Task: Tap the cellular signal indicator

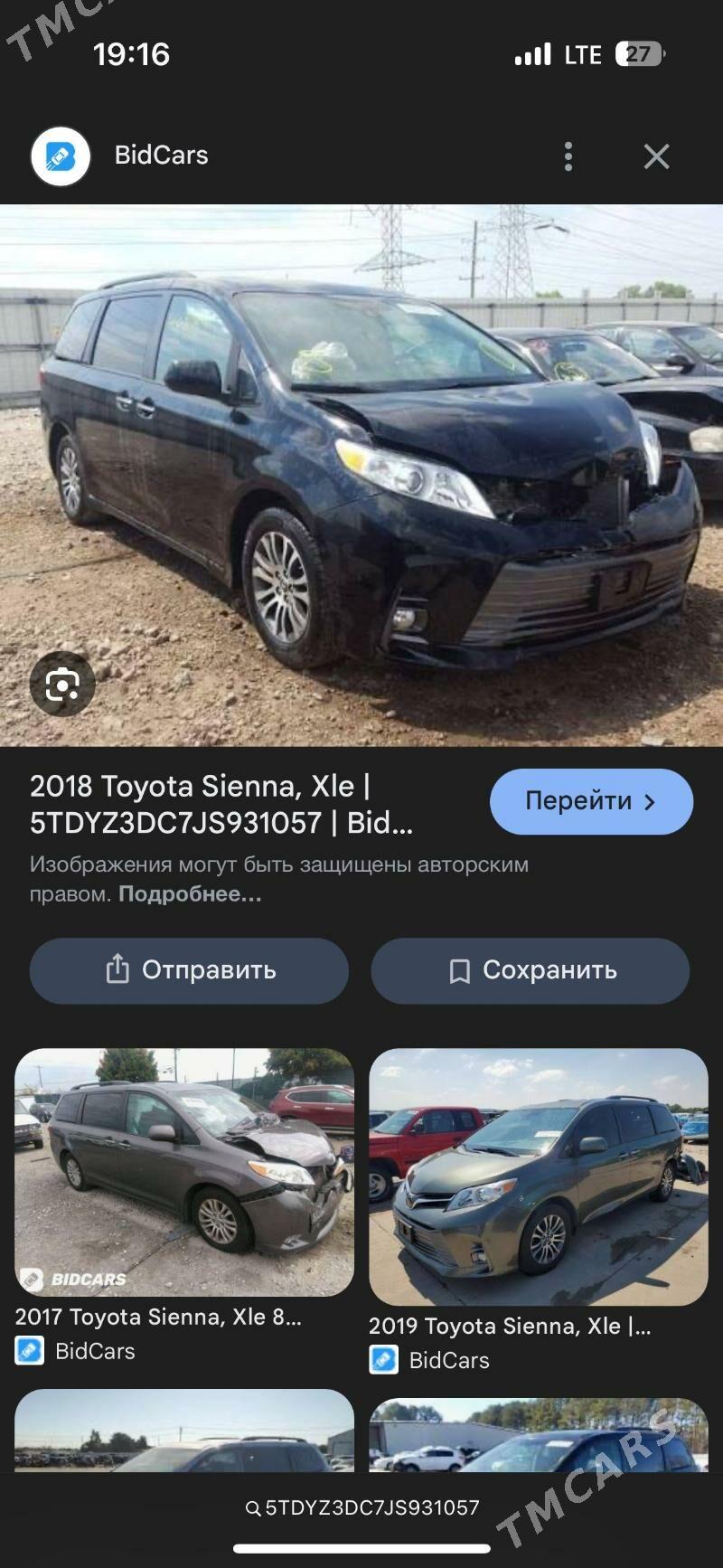Action: [532, 53]
